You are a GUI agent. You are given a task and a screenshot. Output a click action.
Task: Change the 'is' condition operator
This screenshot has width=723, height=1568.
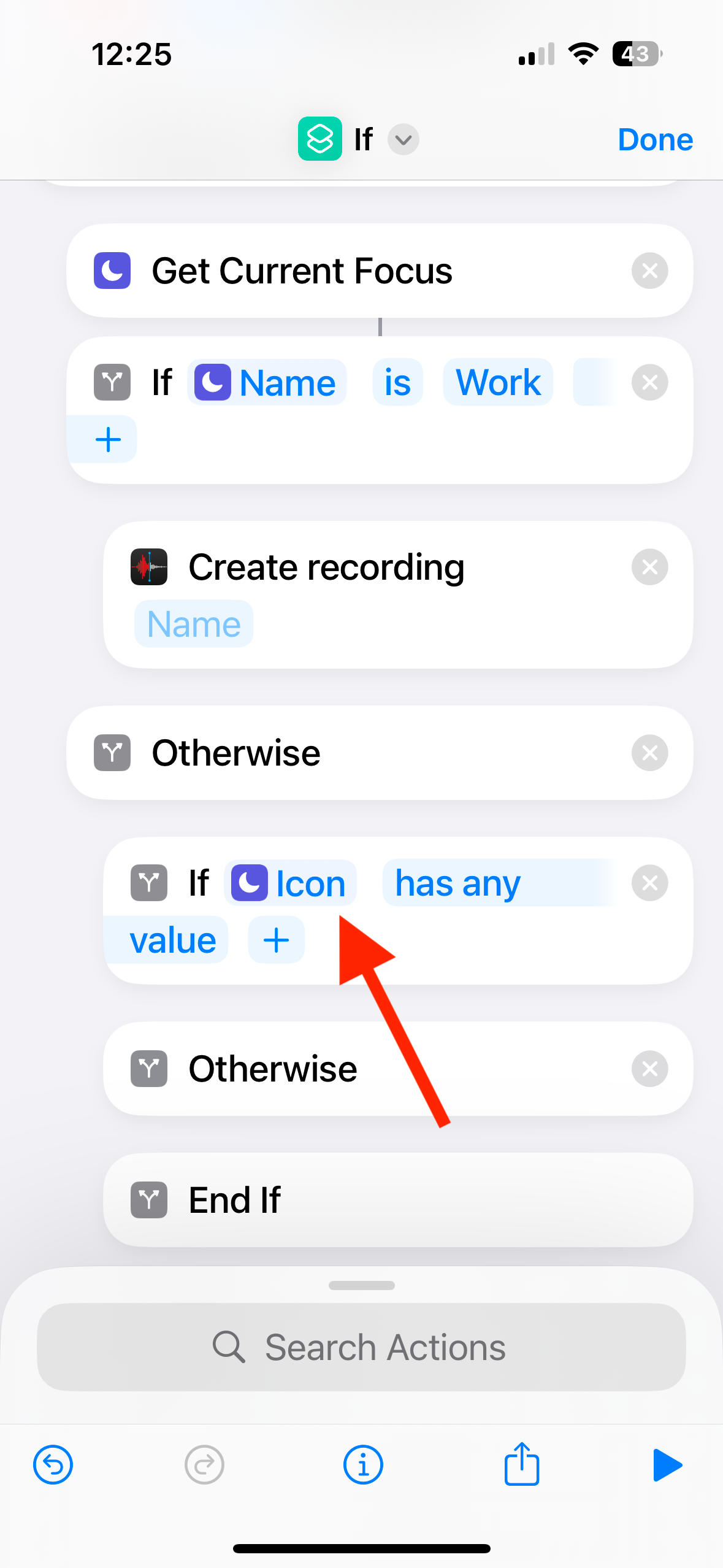pyautogui.click(x=397, y=383)
